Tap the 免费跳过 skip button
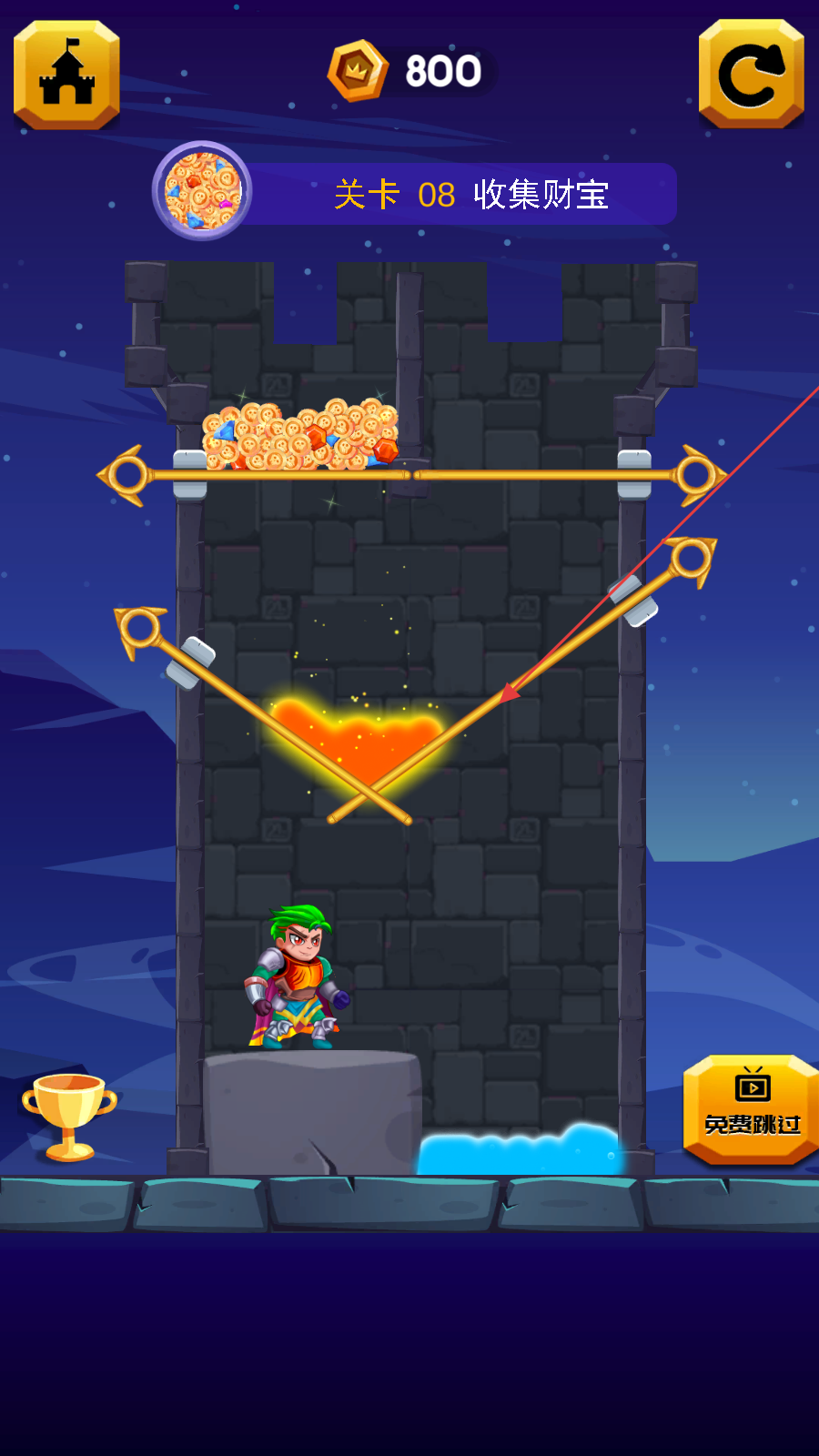819x1456 pixels. [x=752, y=1109]
